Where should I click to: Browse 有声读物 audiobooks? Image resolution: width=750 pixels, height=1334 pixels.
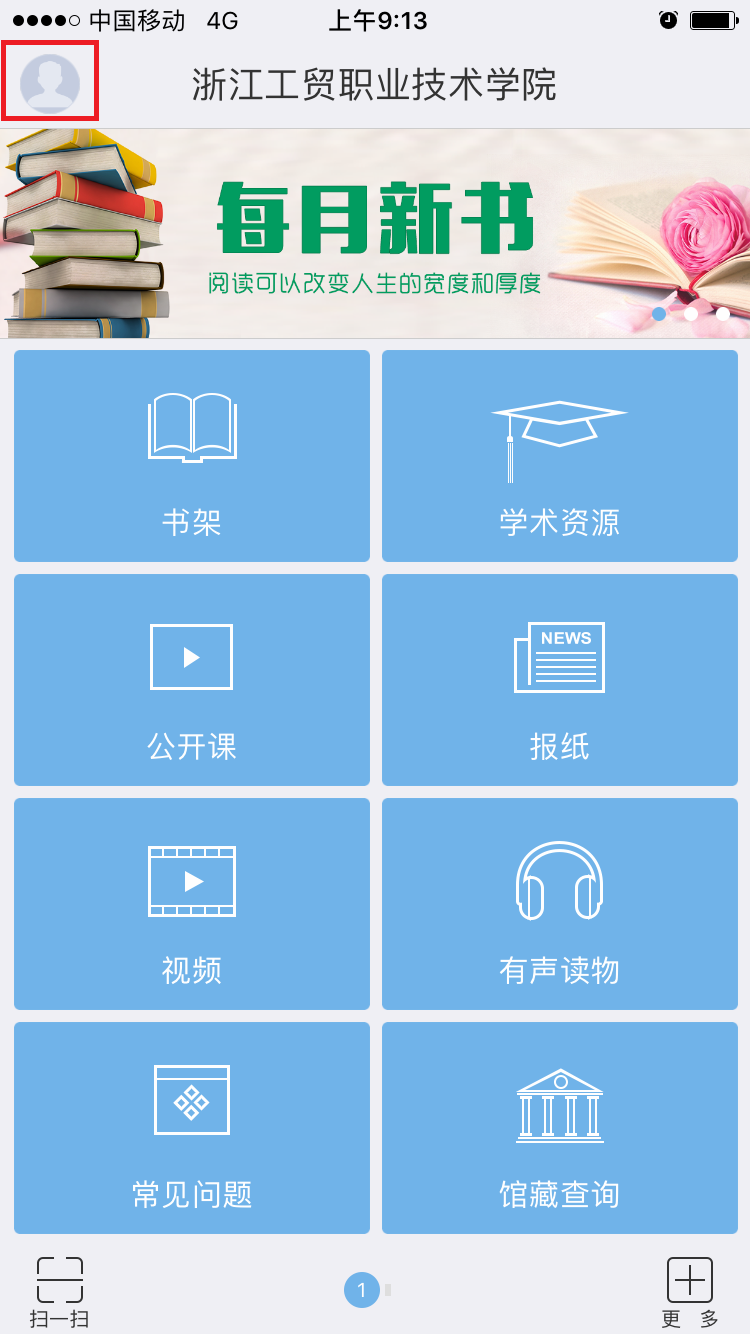pyautogui.click(x=560, y=904)
